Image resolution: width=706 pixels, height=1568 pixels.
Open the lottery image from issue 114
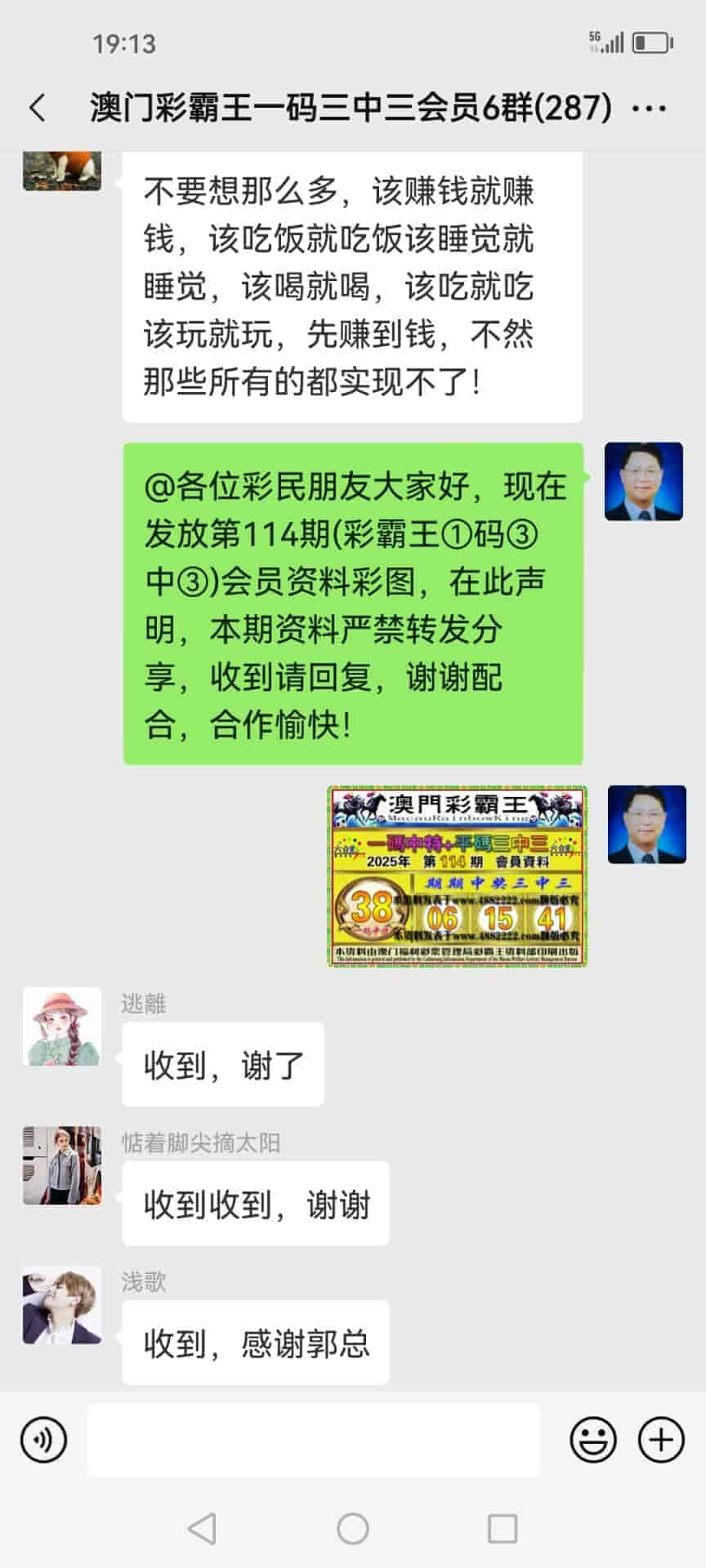tap(457, 876)
